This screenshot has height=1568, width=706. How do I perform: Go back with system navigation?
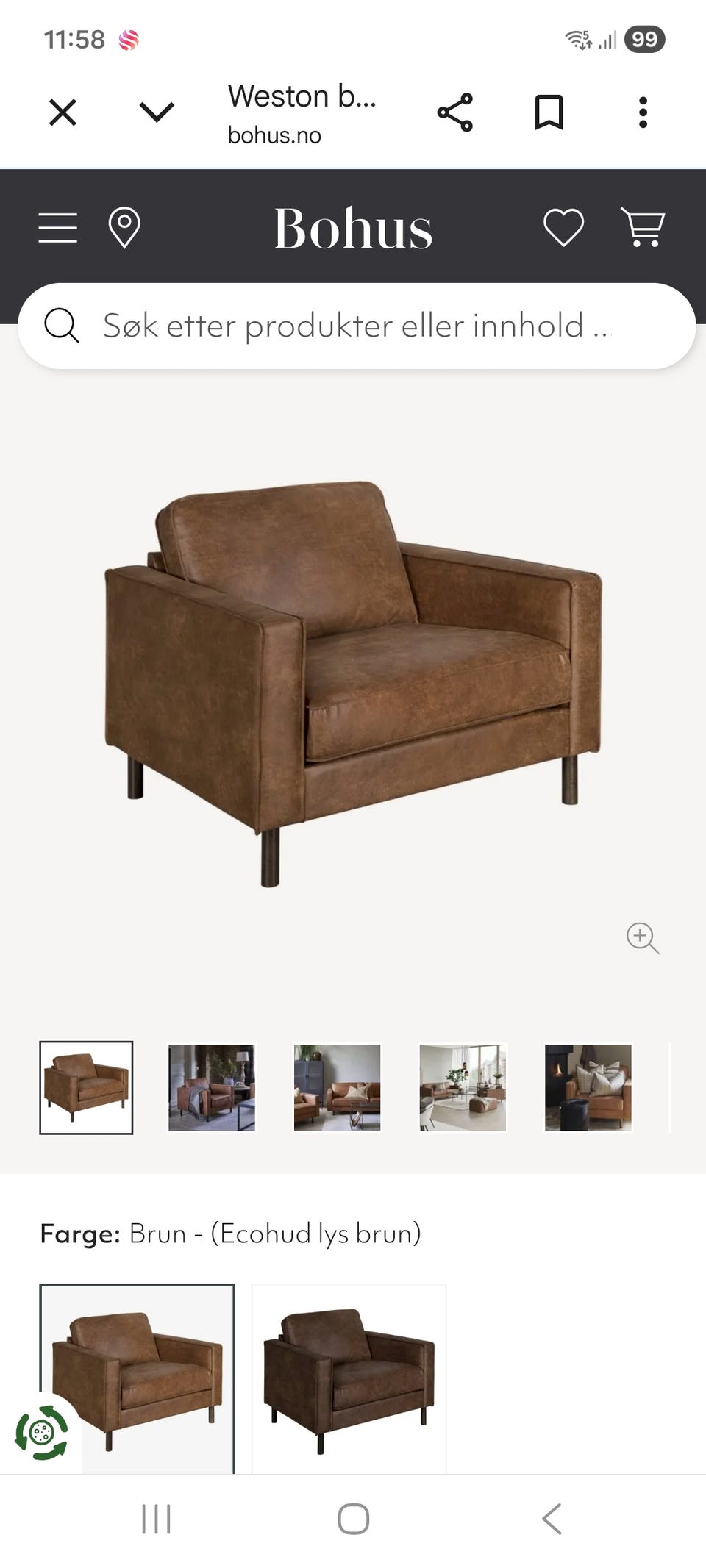pyautogui.click(x=552, y=1519)
